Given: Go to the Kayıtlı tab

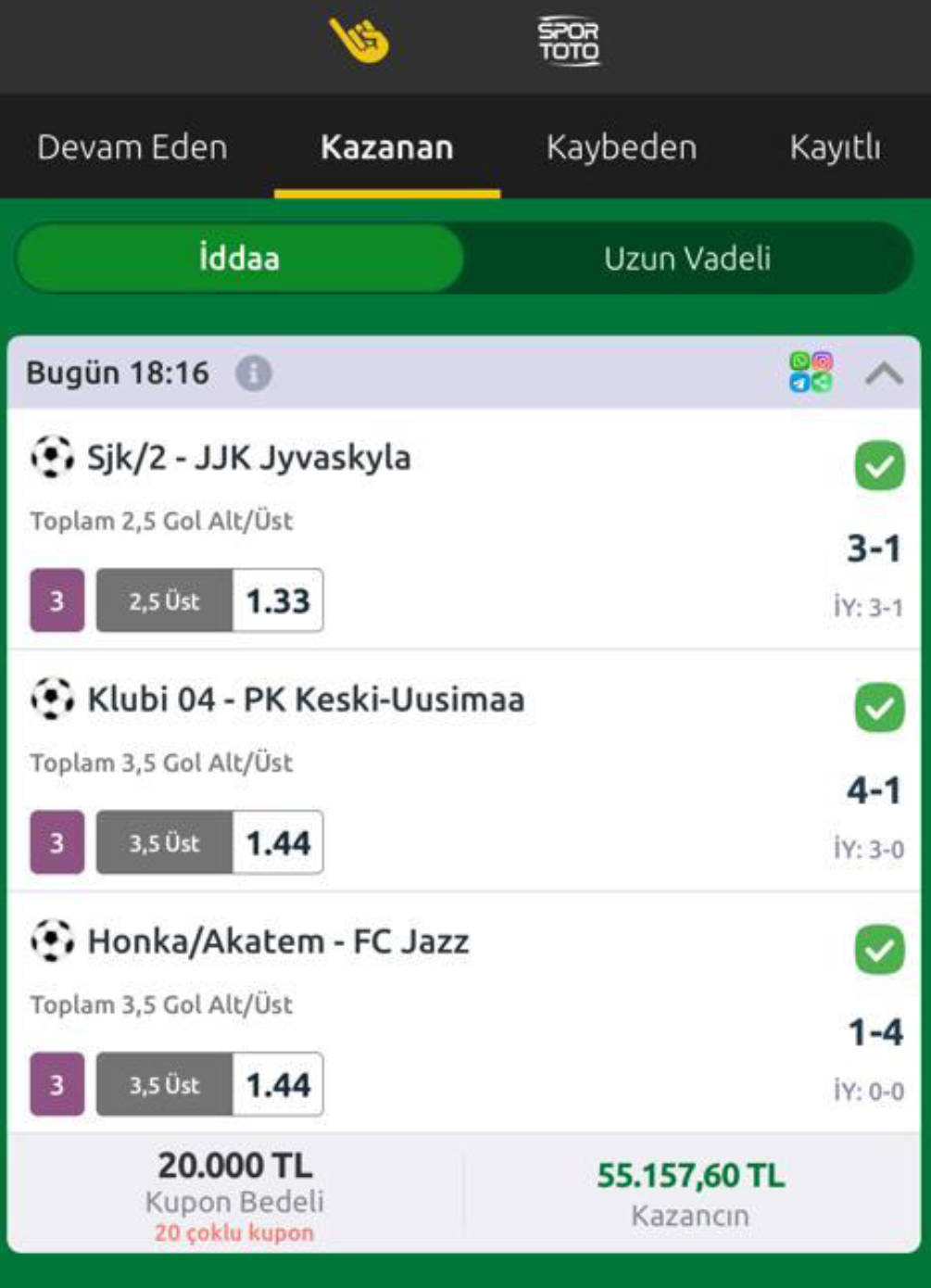Looking at the screenshot, I should click(x=835, y=147).
